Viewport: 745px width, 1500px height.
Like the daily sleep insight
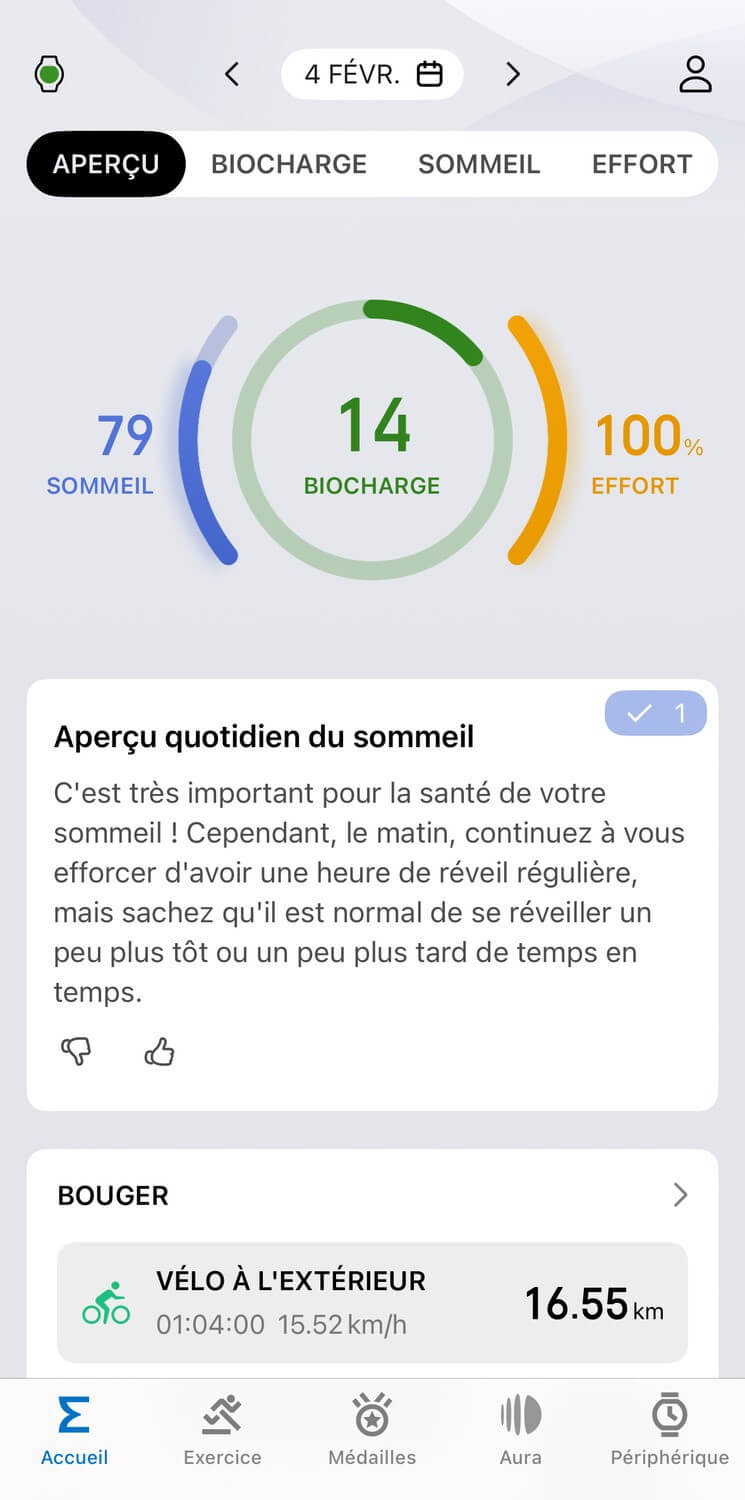160,1051
